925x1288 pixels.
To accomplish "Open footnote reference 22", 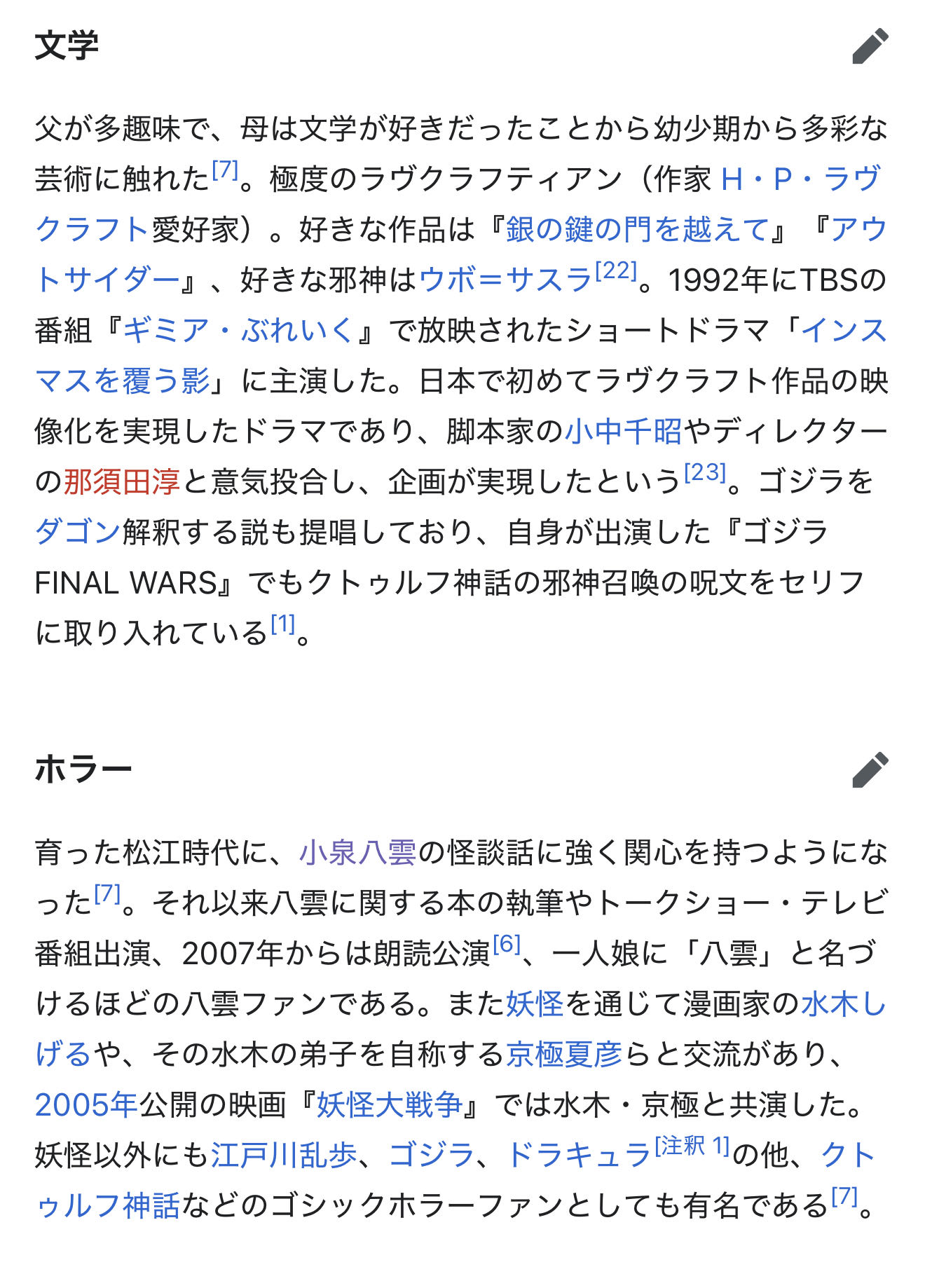I will [616, 270].
